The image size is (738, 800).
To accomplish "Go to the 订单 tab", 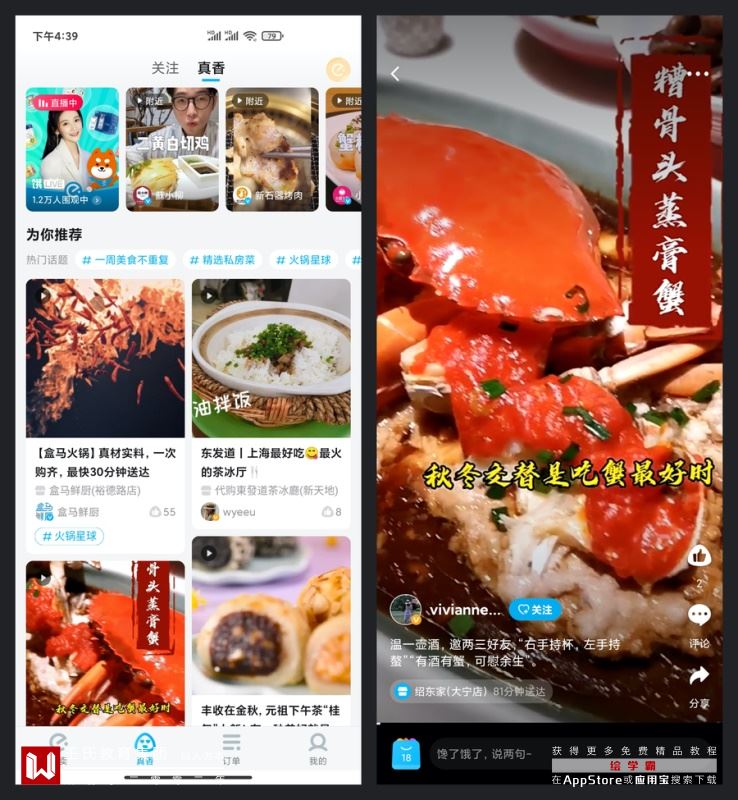I will (x=231, y=748).
